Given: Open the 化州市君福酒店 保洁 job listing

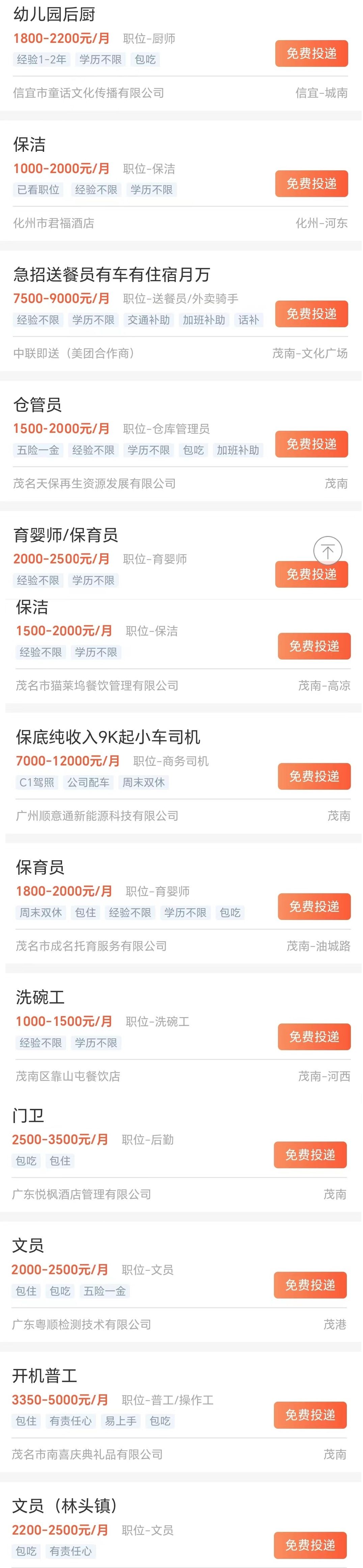Looking at the screenshot, I should (x=29, y=145).
